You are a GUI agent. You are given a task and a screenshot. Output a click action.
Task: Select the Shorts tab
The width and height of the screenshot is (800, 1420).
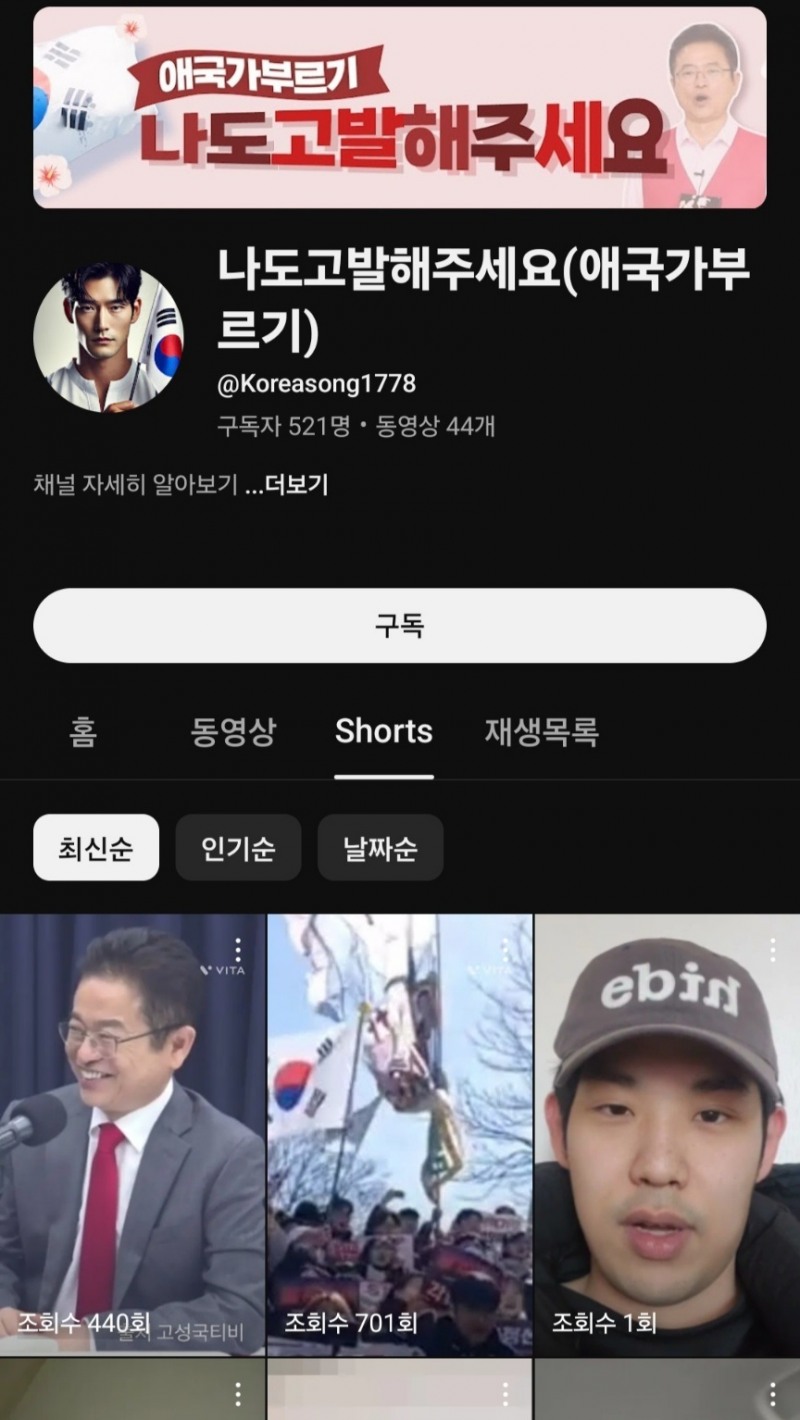tap(383, 733)
